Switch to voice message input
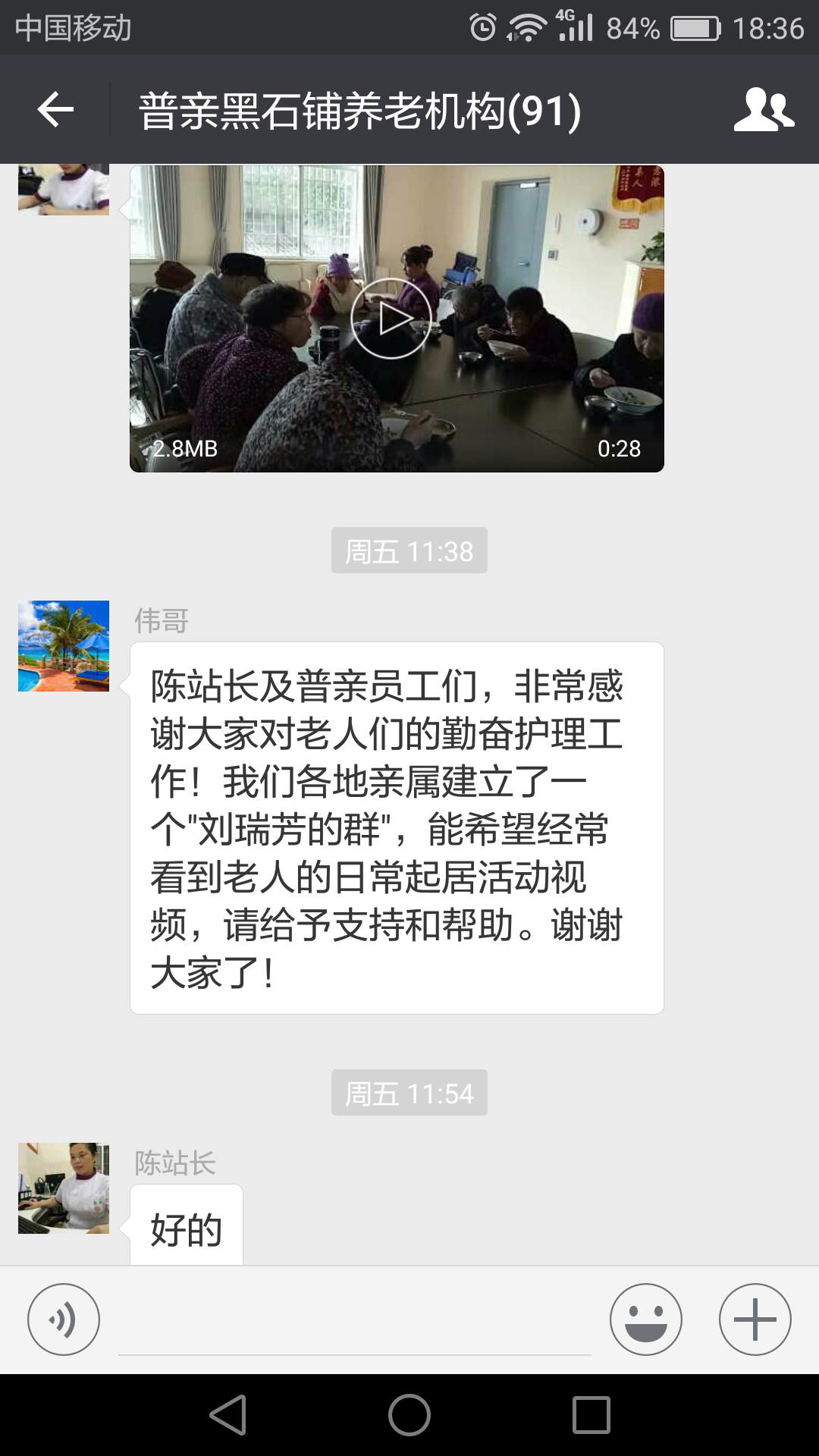819x1456 pixels. tap(64, 1319)
